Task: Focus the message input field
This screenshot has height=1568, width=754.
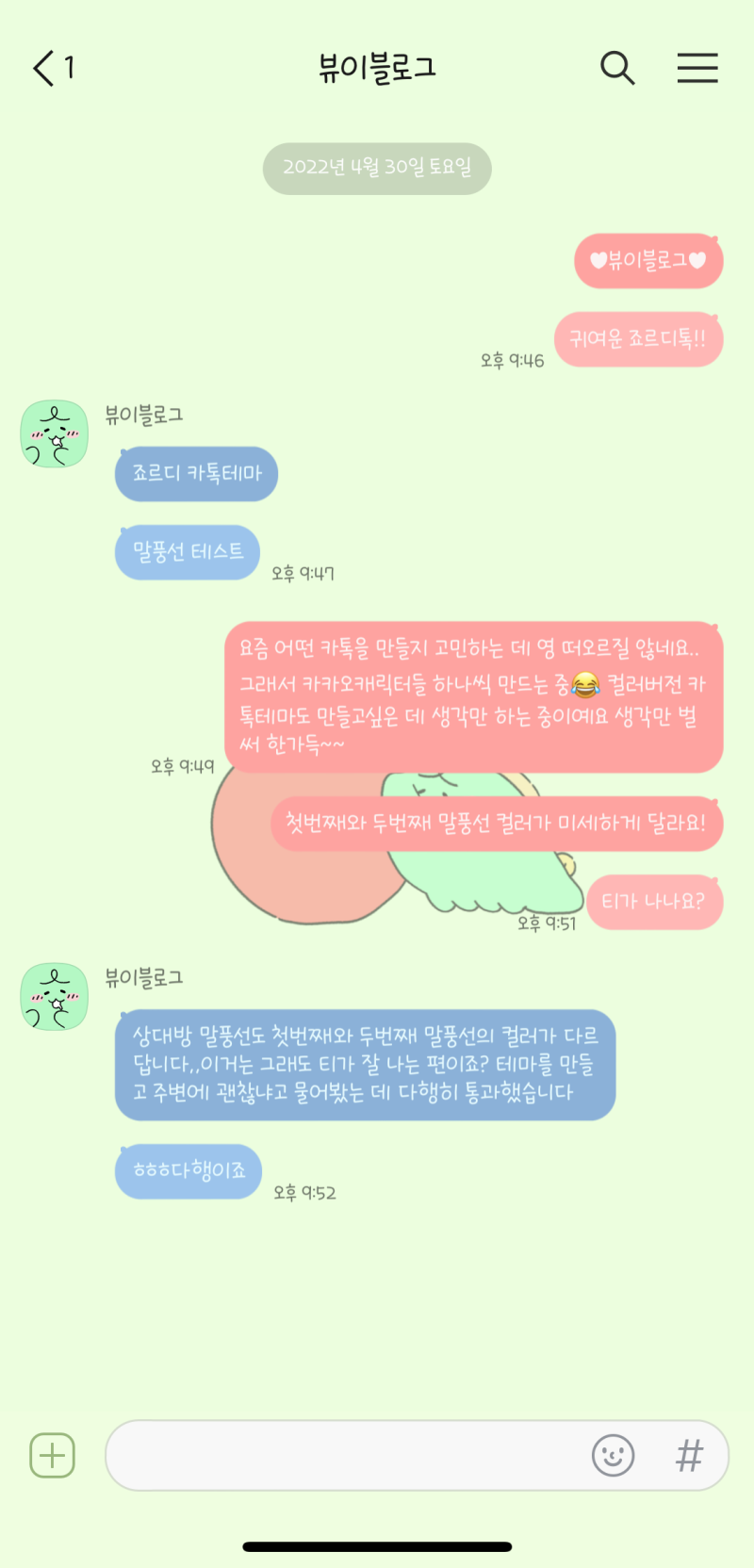Action: [x=349, y=1456]
